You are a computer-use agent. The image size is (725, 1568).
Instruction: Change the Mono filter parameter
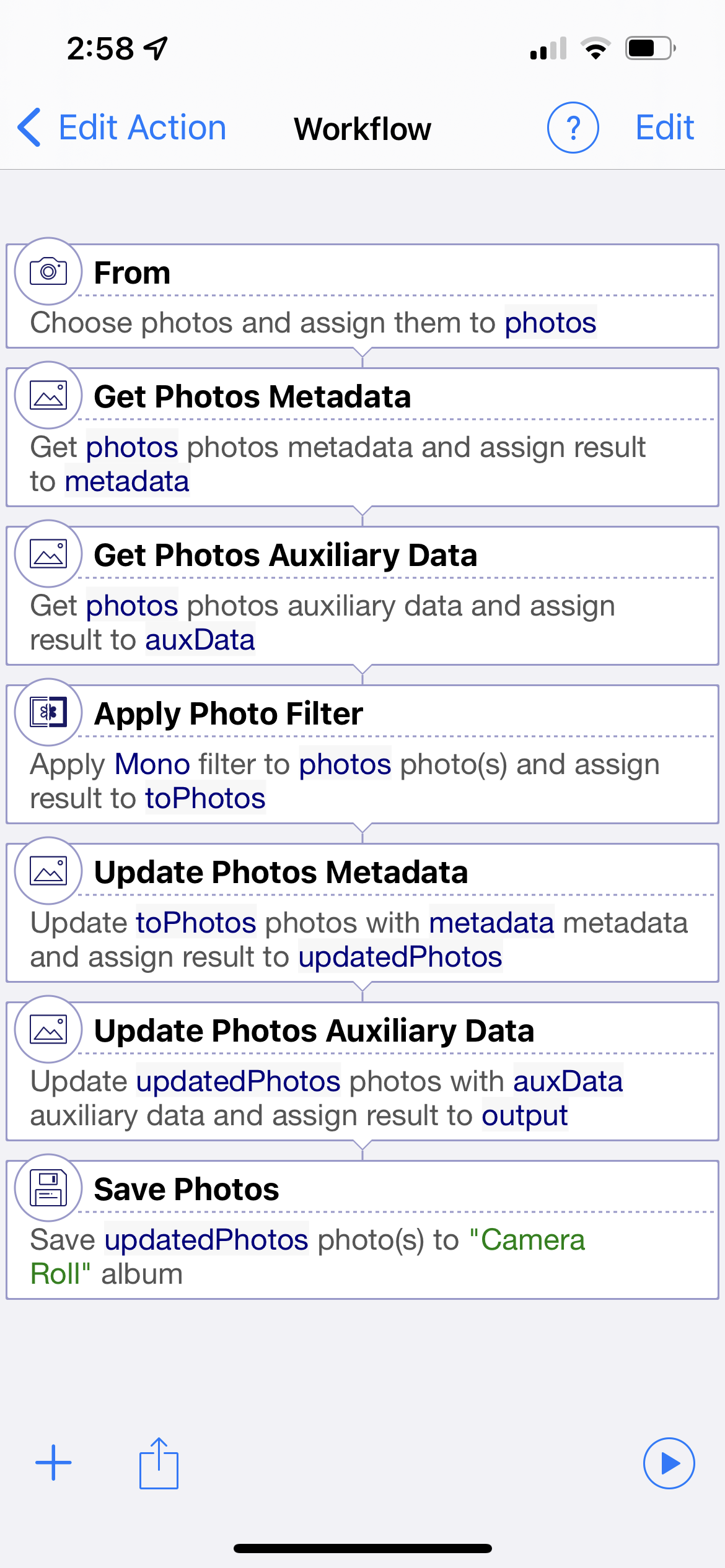152,764
